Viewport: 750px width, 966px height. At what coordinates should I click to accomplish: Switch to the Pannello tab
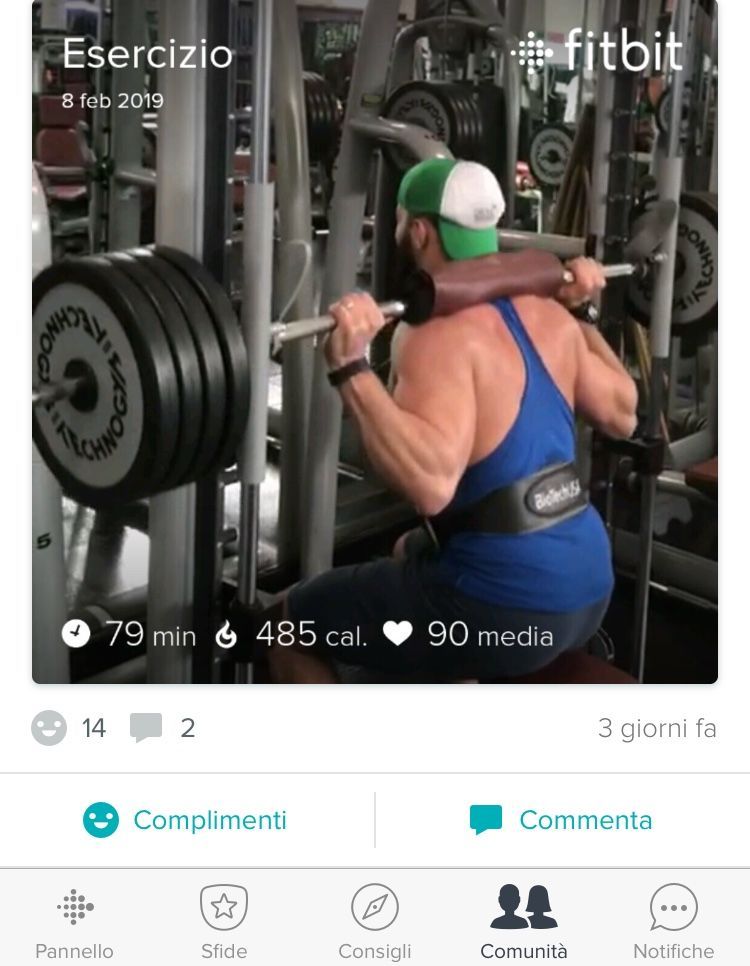pos(74,923)
